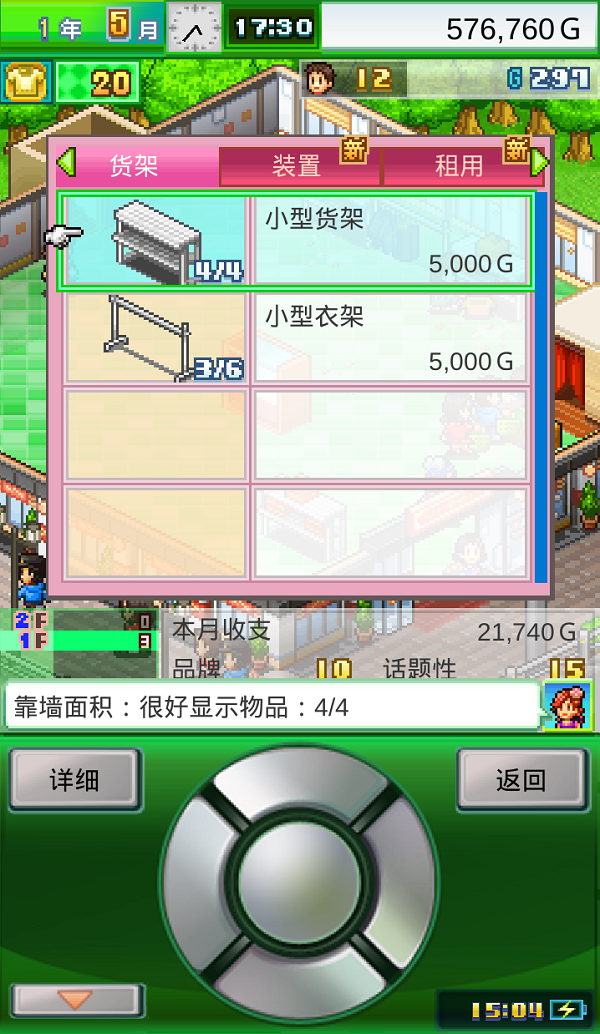Switch to the 装置 tab
The height and width of the screenshot is (1034, 600).
298,165
